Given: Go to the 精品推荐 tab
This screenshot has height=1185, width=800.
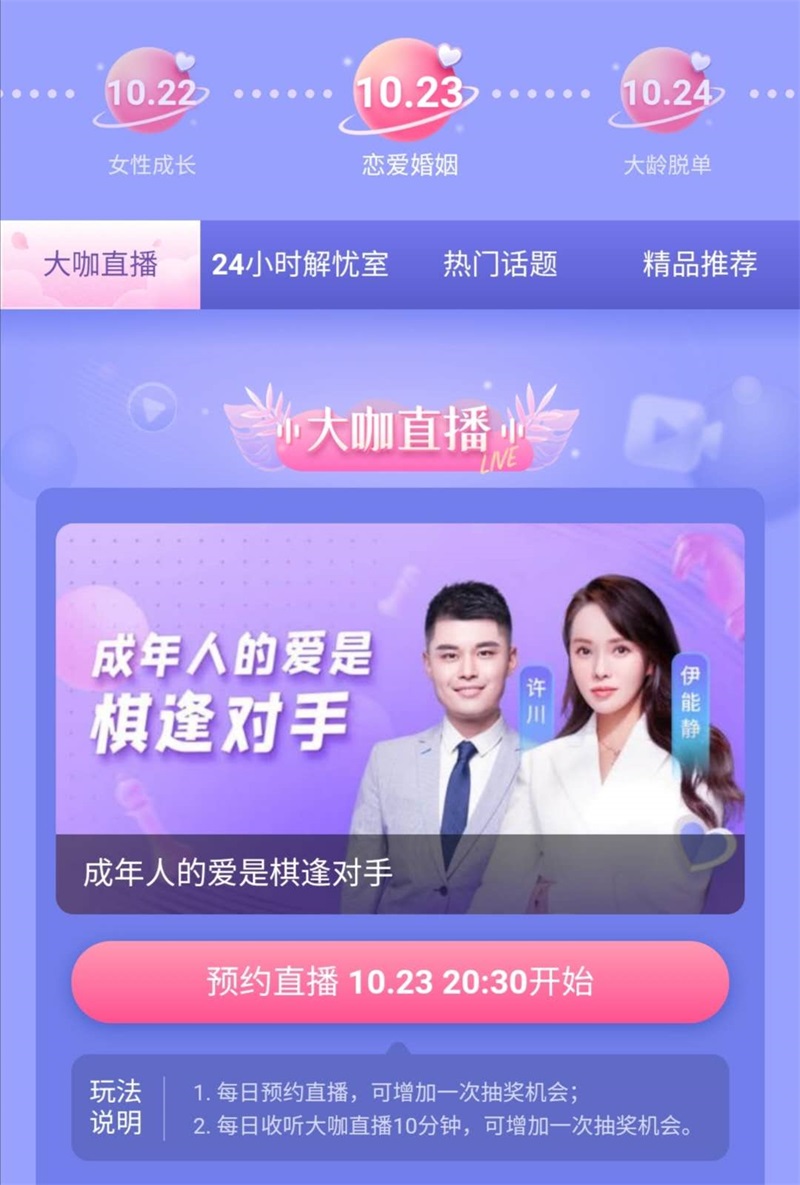Looking at the screenshot, I should (699, 265).
